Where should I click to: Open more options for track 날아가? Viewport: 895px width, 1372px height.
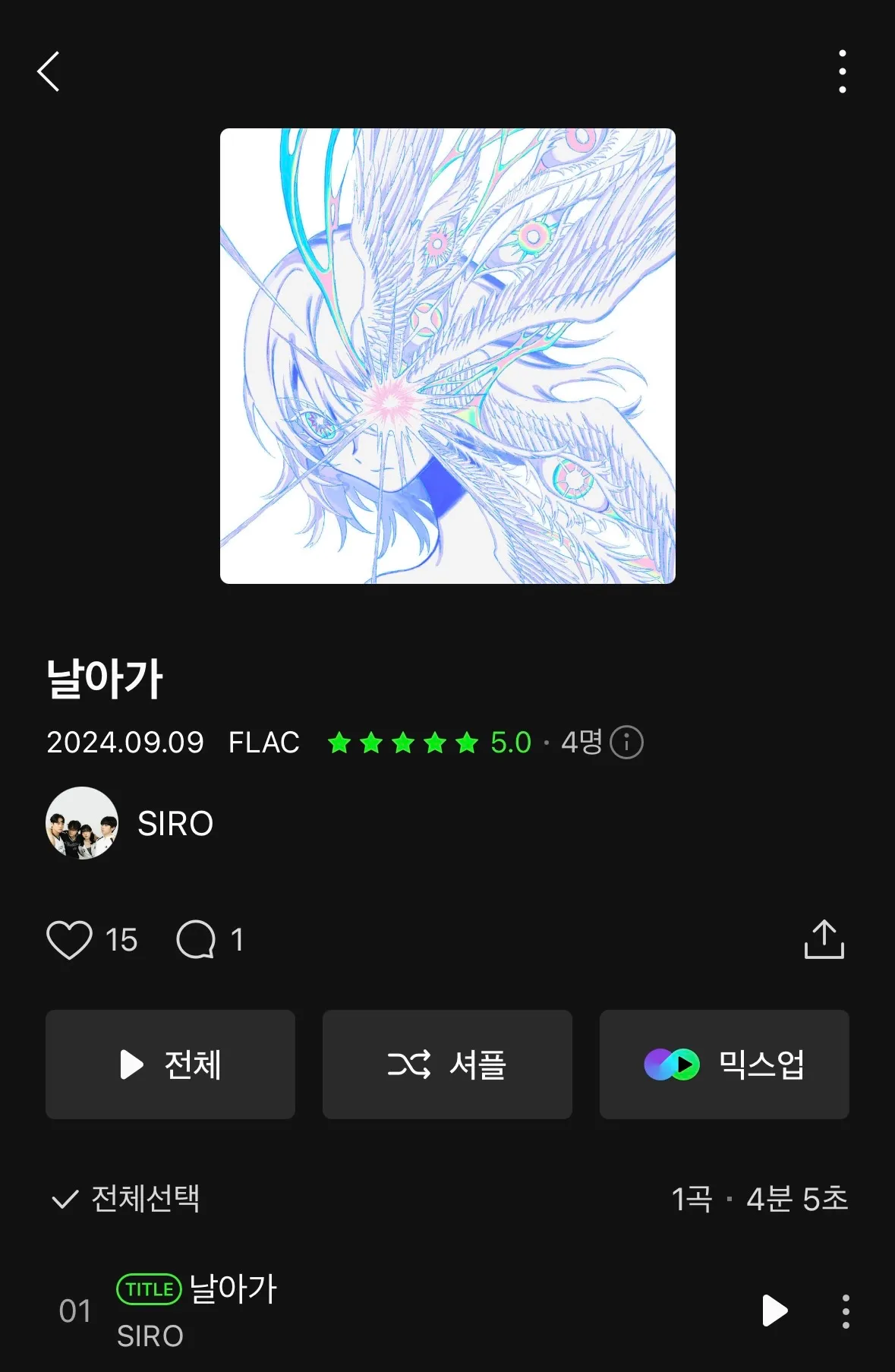(x=846, y=1311)
